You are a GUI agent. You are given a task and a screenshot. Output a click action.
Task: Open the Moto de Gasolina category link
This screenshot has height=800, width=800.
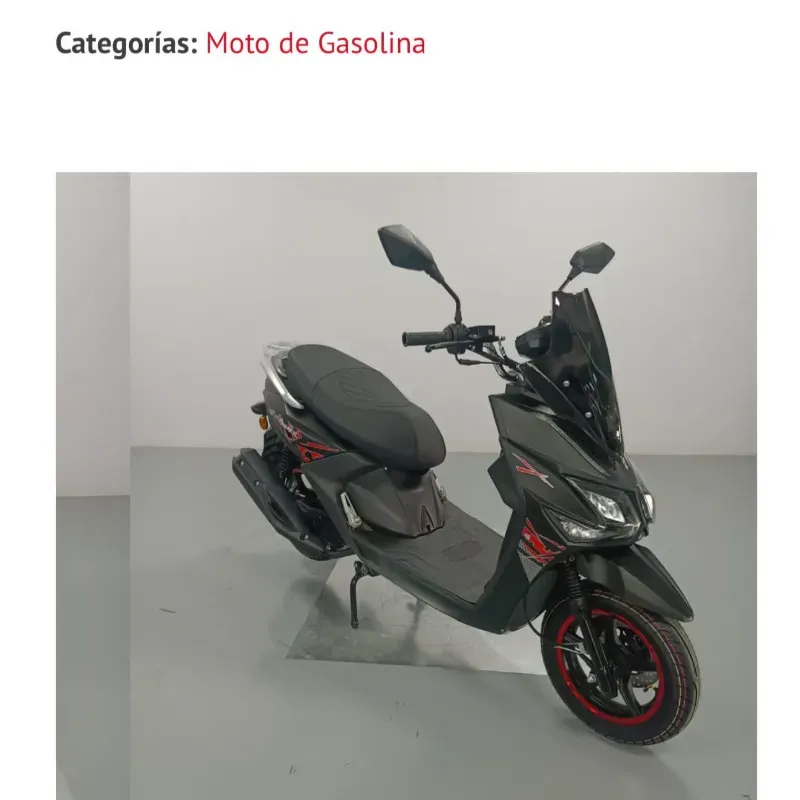point(315,44)
